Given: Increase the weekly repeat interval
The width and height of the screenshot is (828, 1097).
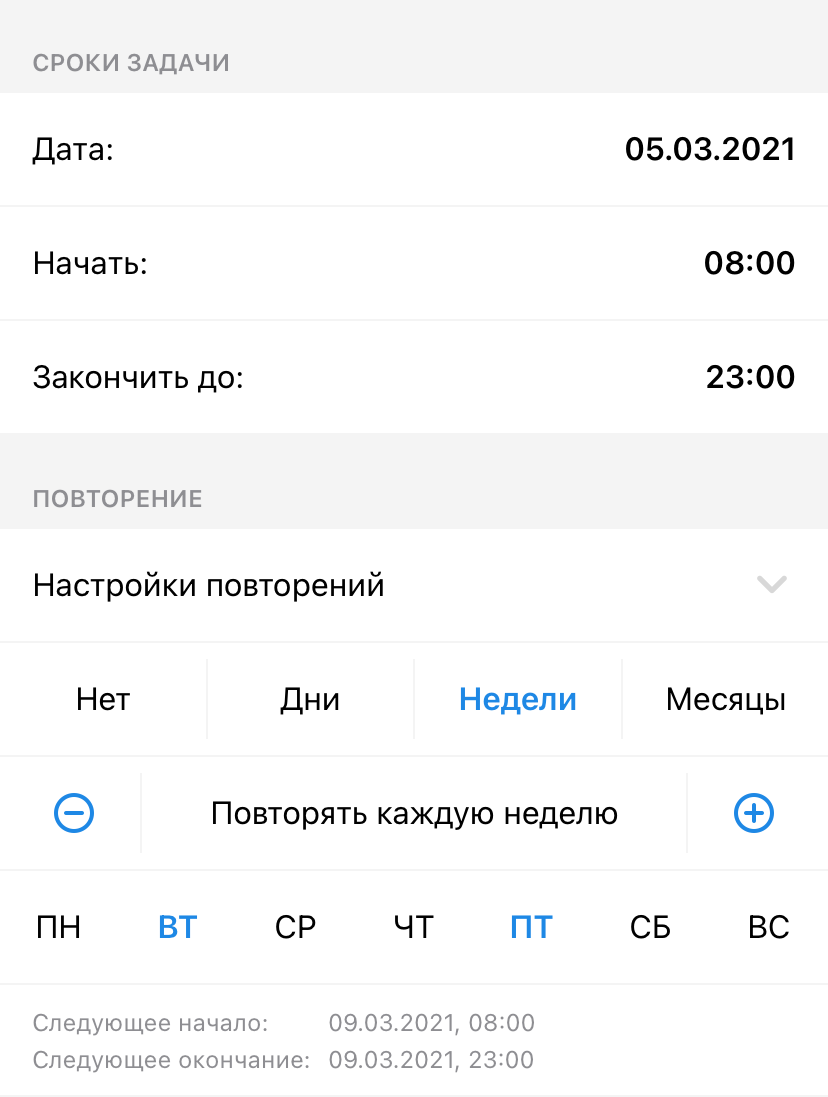Looking at the screenshot, I should click(754, 814).
